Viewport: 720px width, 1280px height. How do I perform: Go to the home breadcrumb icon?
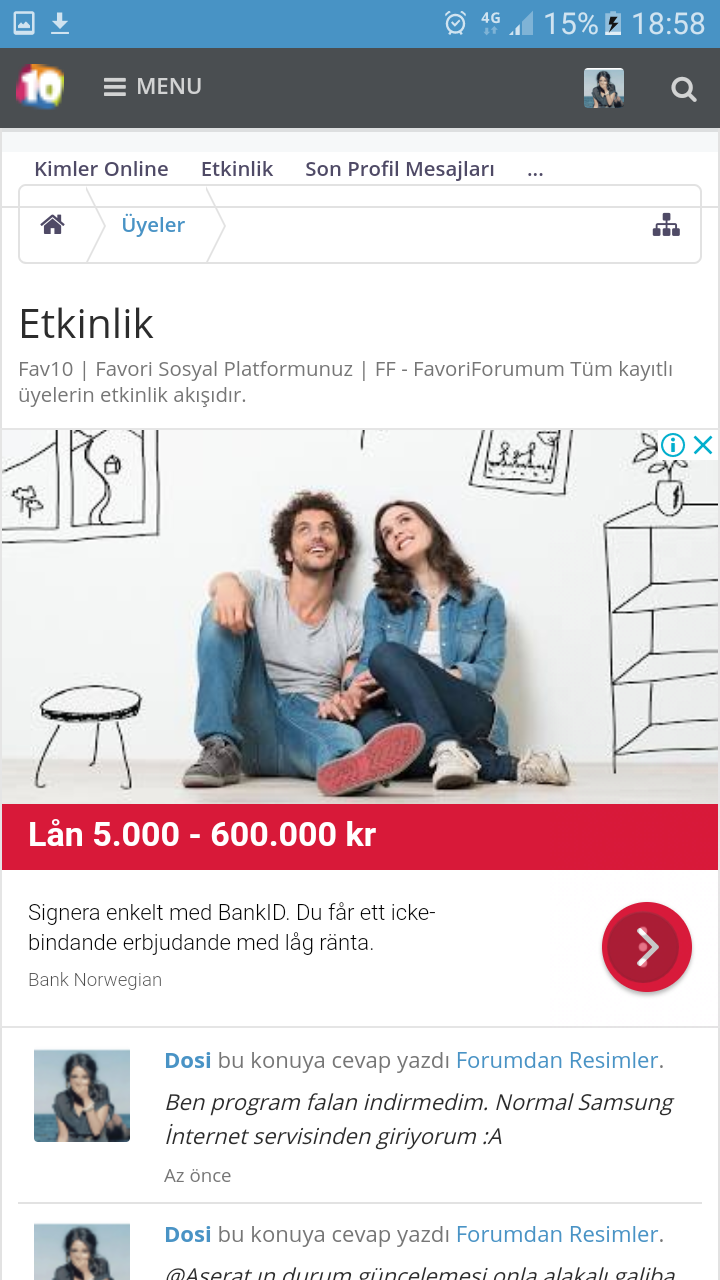(x=52, y=225)
